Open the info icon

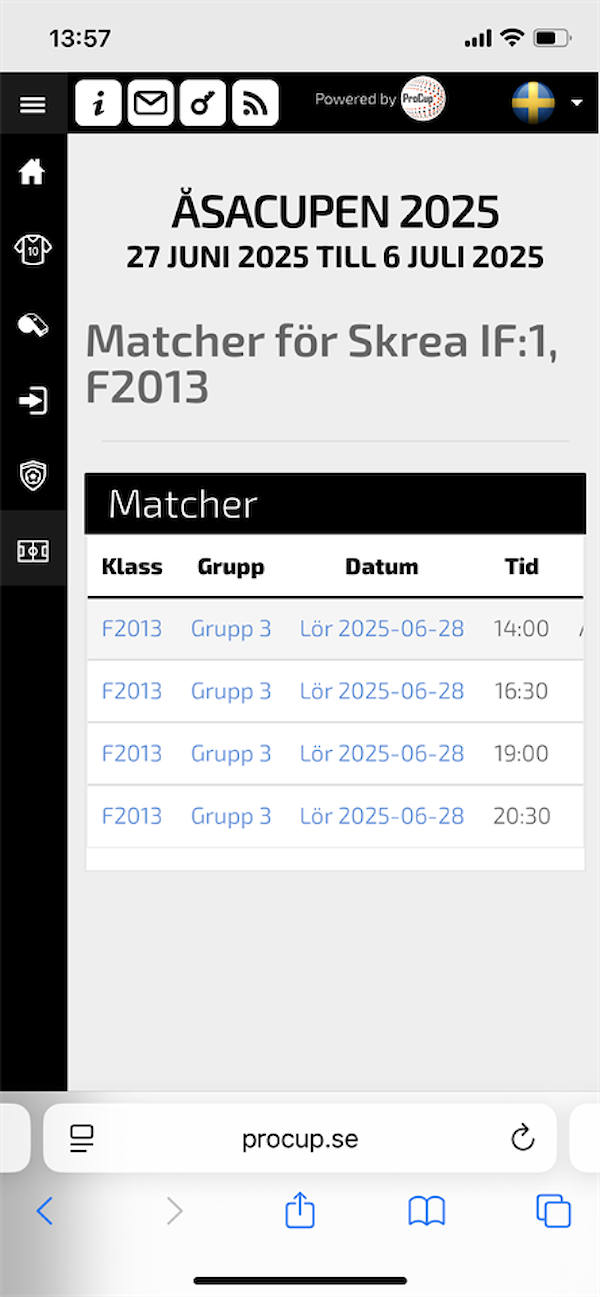click(98, 103)
